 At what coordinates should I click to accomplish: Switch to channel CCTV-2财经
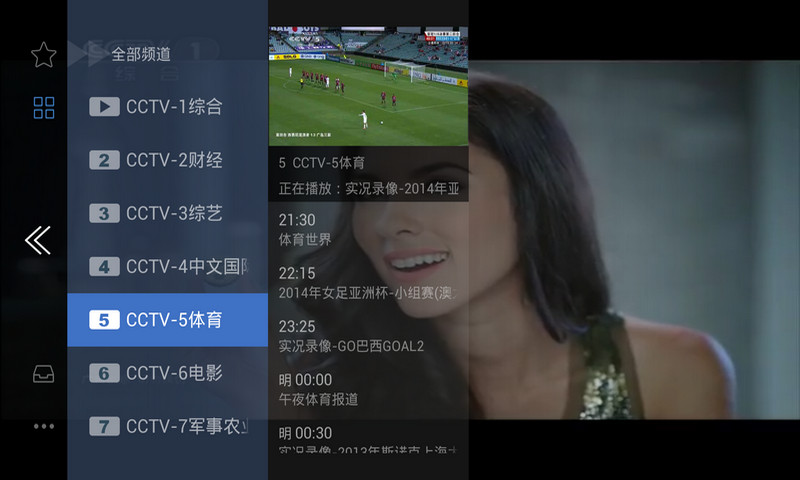pyautogui.click(x=167, y=160)
